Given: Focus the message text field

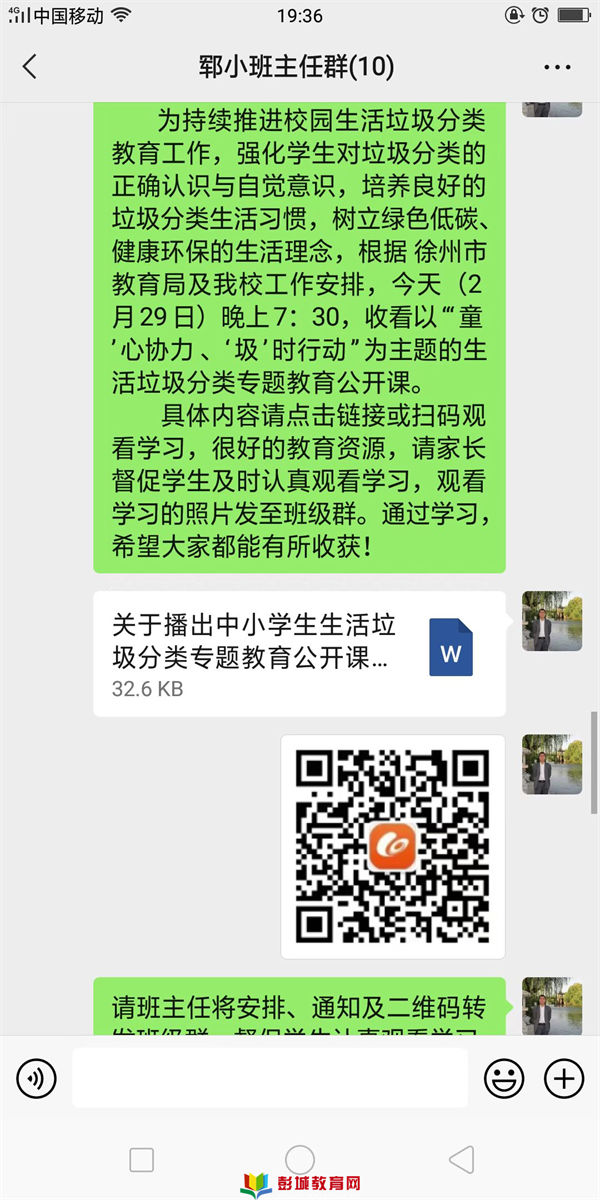Looking at the screenshot, I should pos(270,1077).
